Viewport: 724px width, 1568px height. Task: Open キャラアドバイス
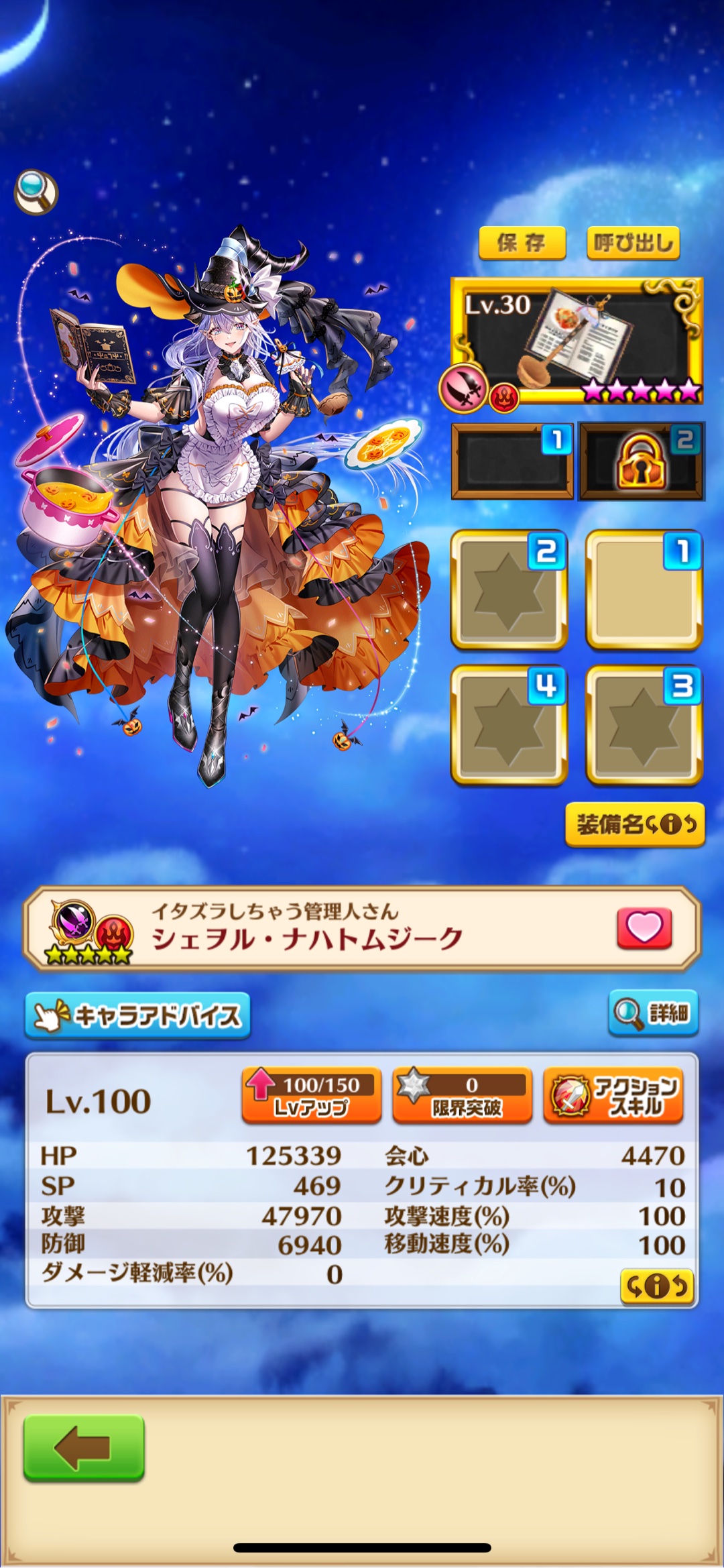[137, 1015]
